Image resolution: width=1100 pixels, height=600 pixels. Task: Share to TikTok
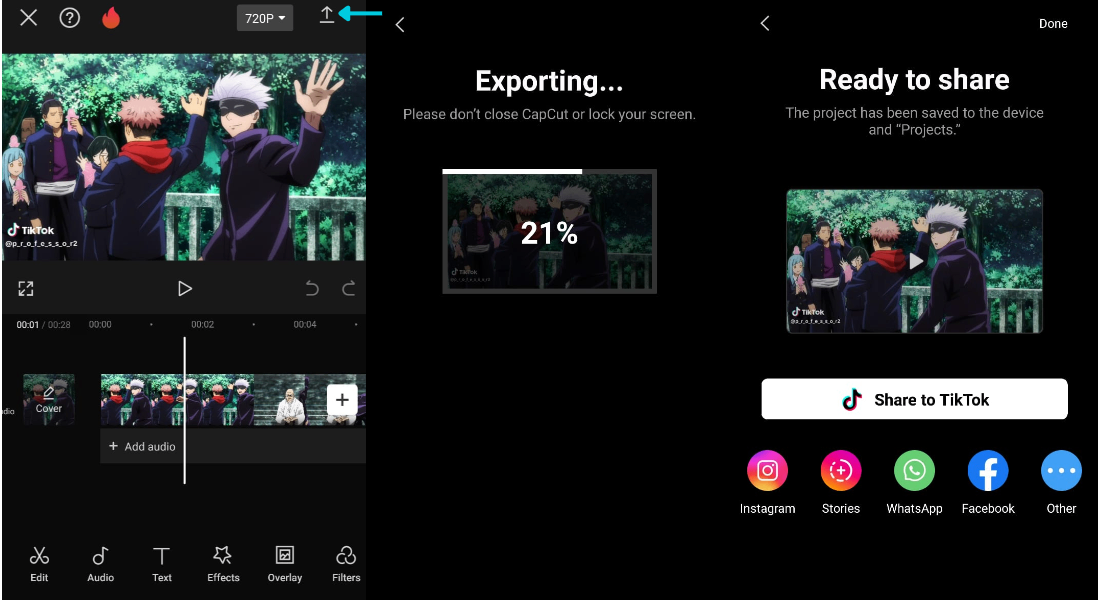pyautogui.click(x=914, y=399)
